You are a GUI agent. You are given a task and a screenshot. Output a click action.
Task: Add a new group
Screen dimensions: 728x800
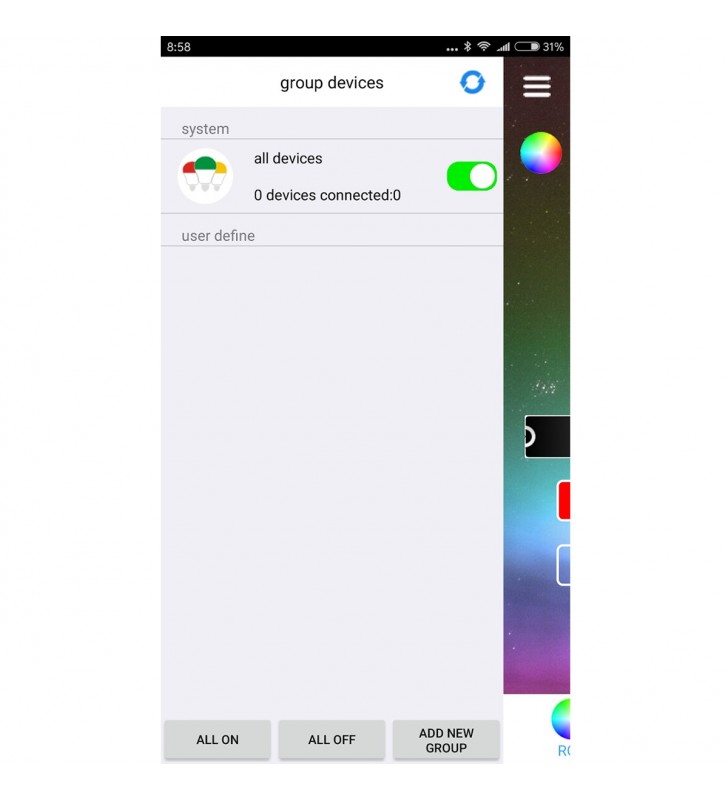[x=446, y=740]
